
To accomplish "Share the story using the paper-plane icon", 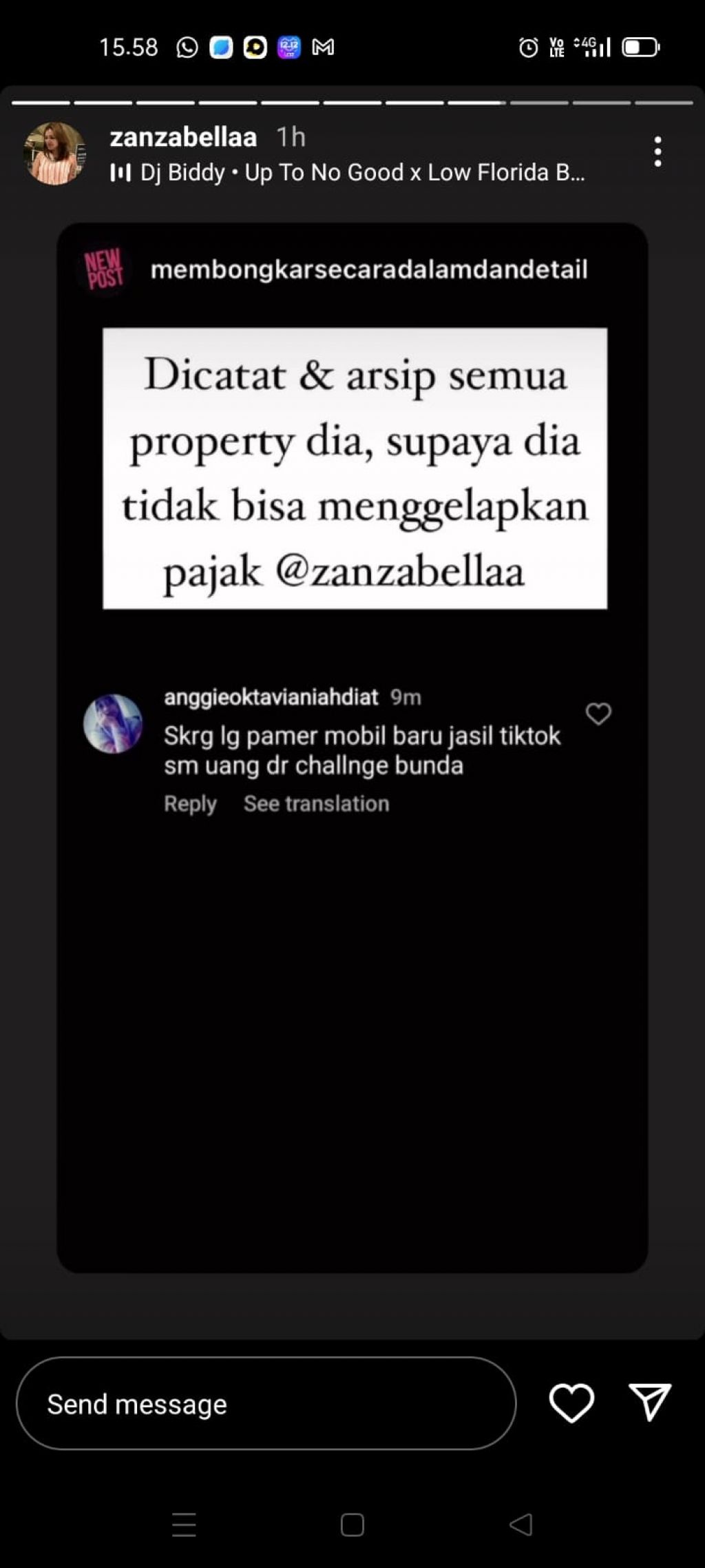I will tap(650, 1402).
